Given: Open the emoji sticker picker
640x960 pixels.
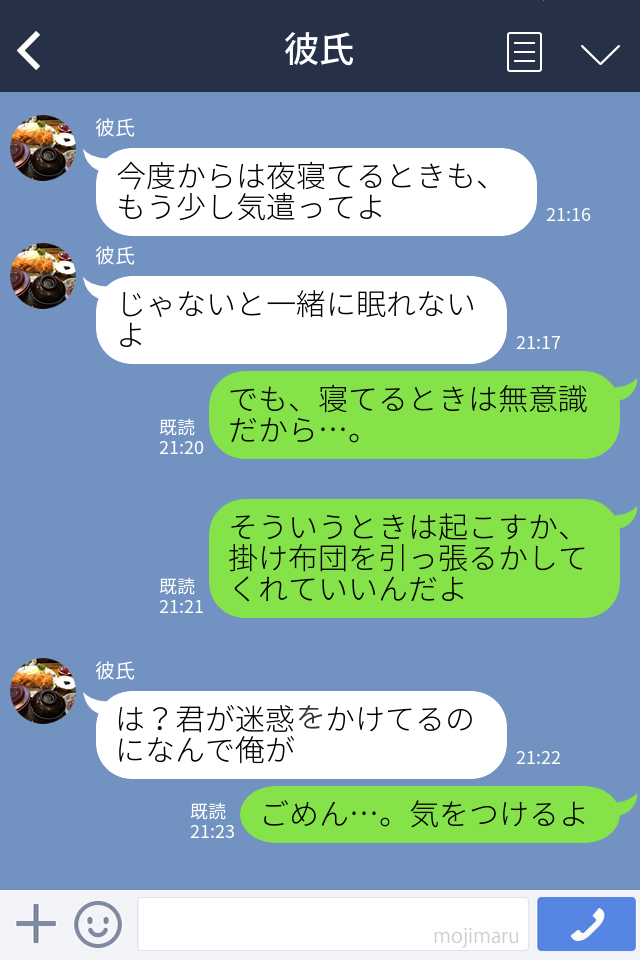Looking at the screenshot, I should click(x=98, y=924).
